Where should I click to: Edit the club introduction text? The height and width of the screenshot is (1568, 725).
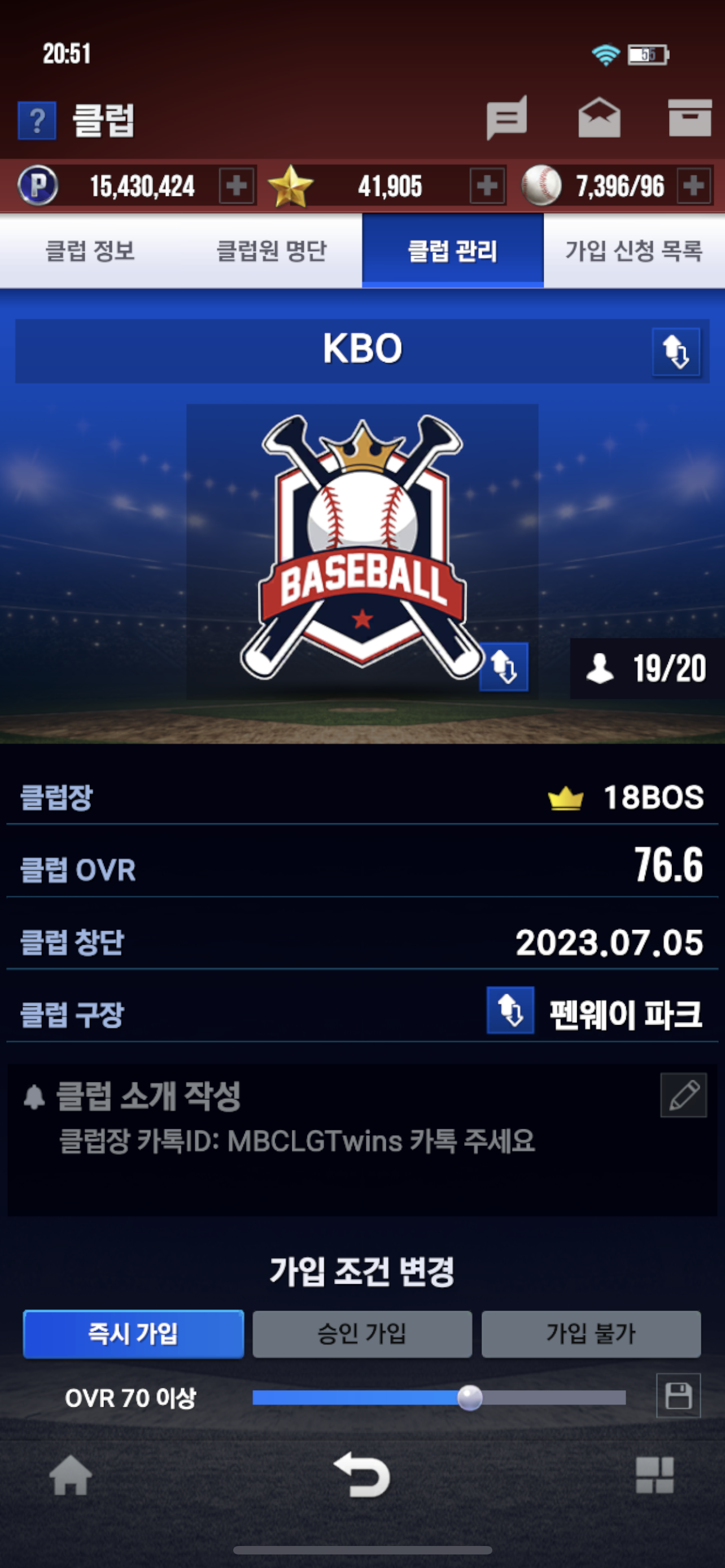click(684, 1095)
